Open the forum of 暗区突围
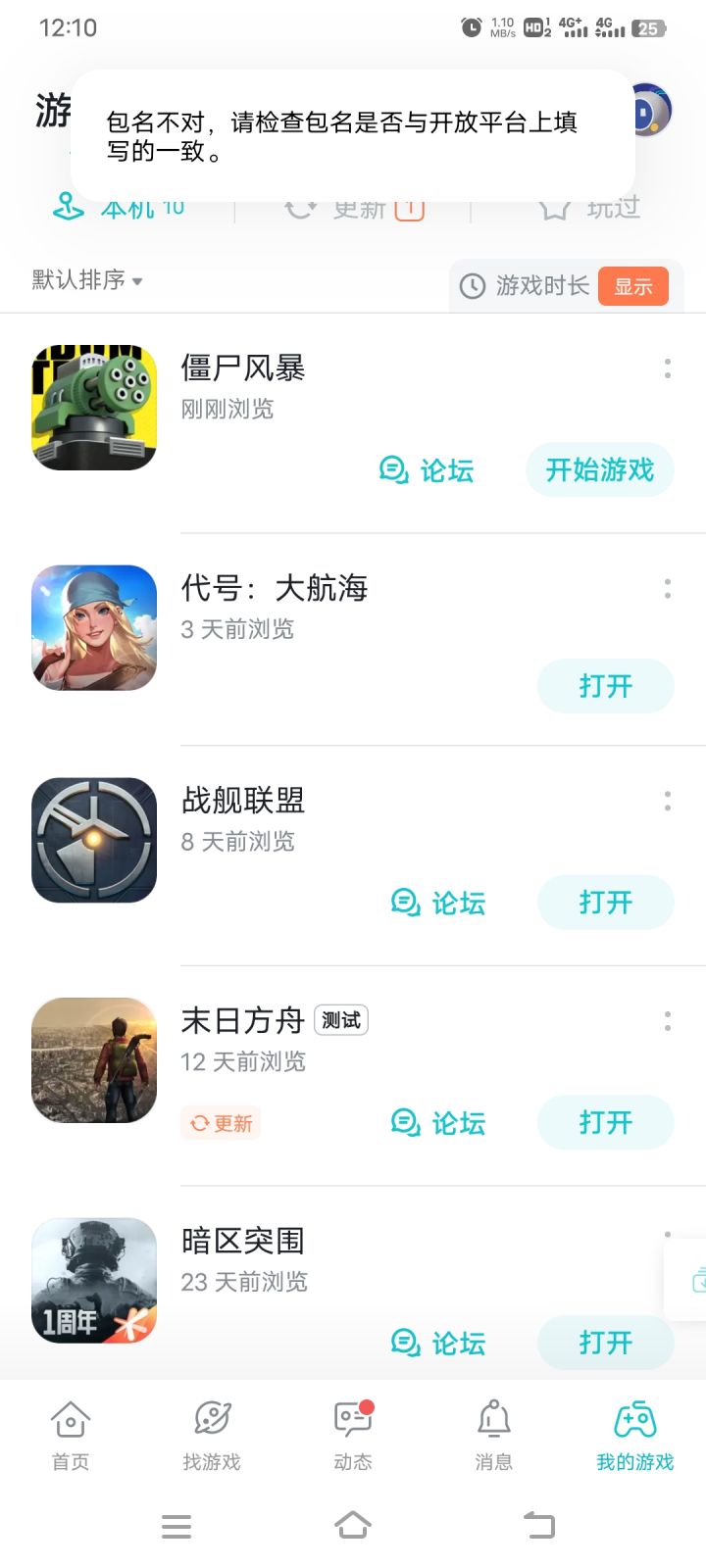Viewport: 706px width, 1568px height. point(438,1343)
